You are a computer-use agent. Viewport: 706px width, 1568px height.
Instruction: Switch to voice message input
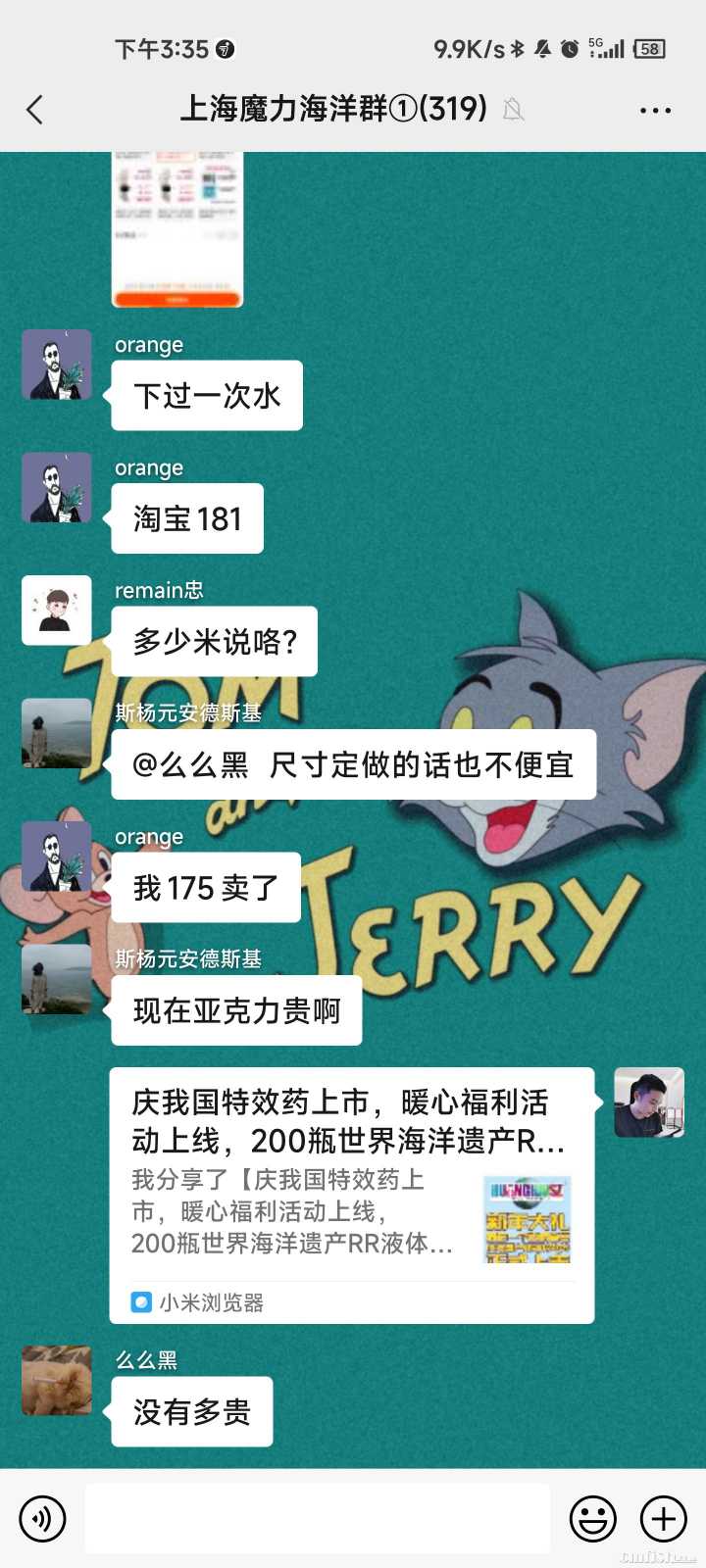(x=42, y=1519)
